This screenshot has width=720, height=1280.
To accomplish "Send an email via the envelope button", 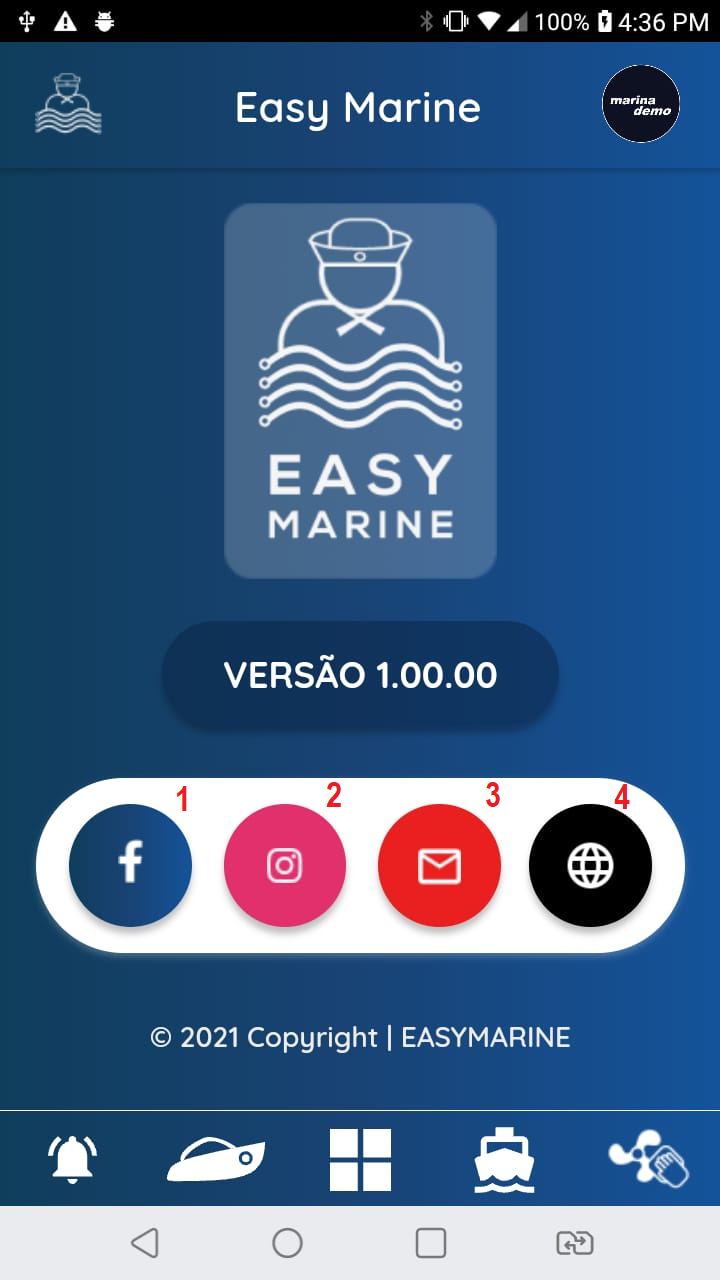I will (439, 865).
